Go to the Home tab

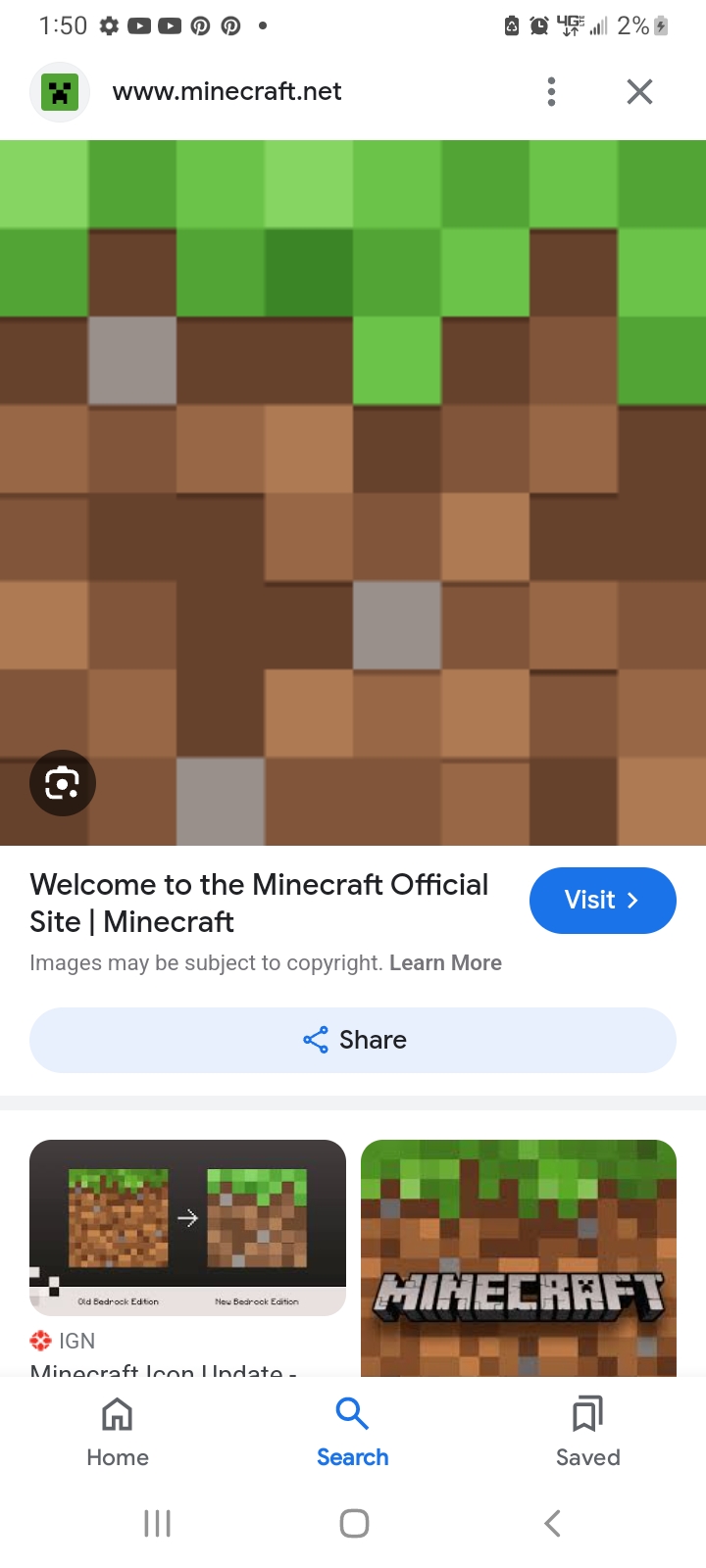point(118,1431)
